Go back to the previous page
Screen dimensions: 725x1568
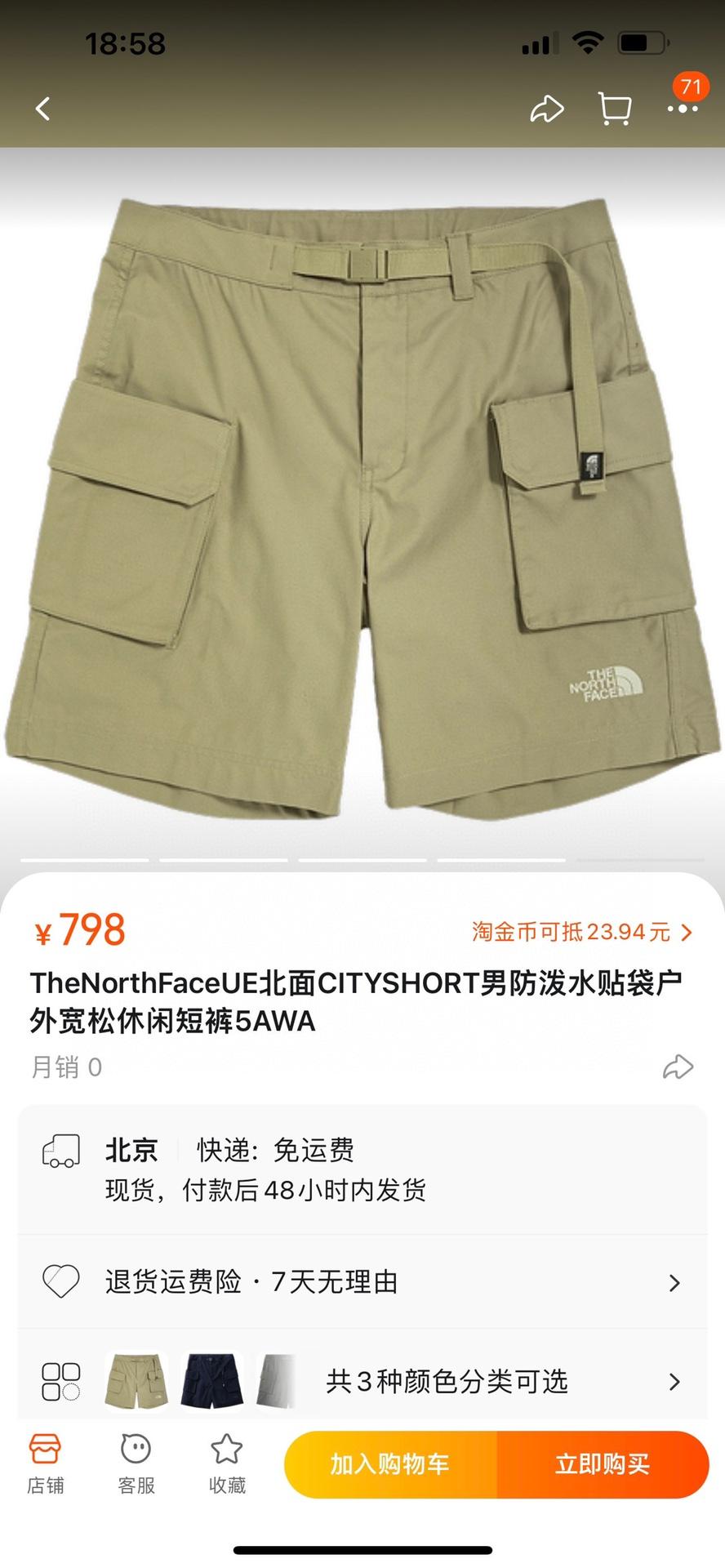point(43,109)
